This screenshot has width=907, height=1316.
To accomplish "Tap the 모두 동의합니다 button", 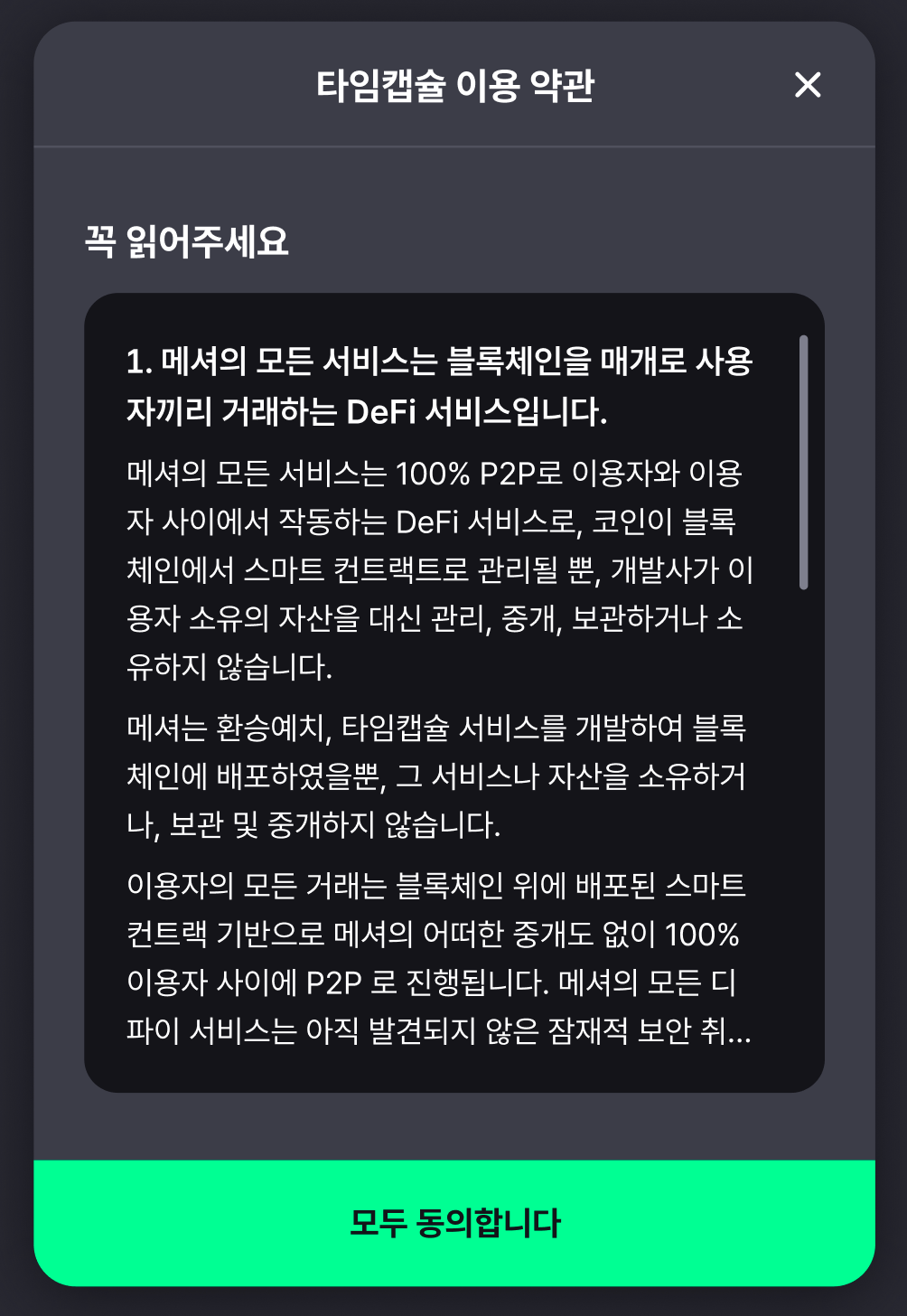I will [454, 1222].
